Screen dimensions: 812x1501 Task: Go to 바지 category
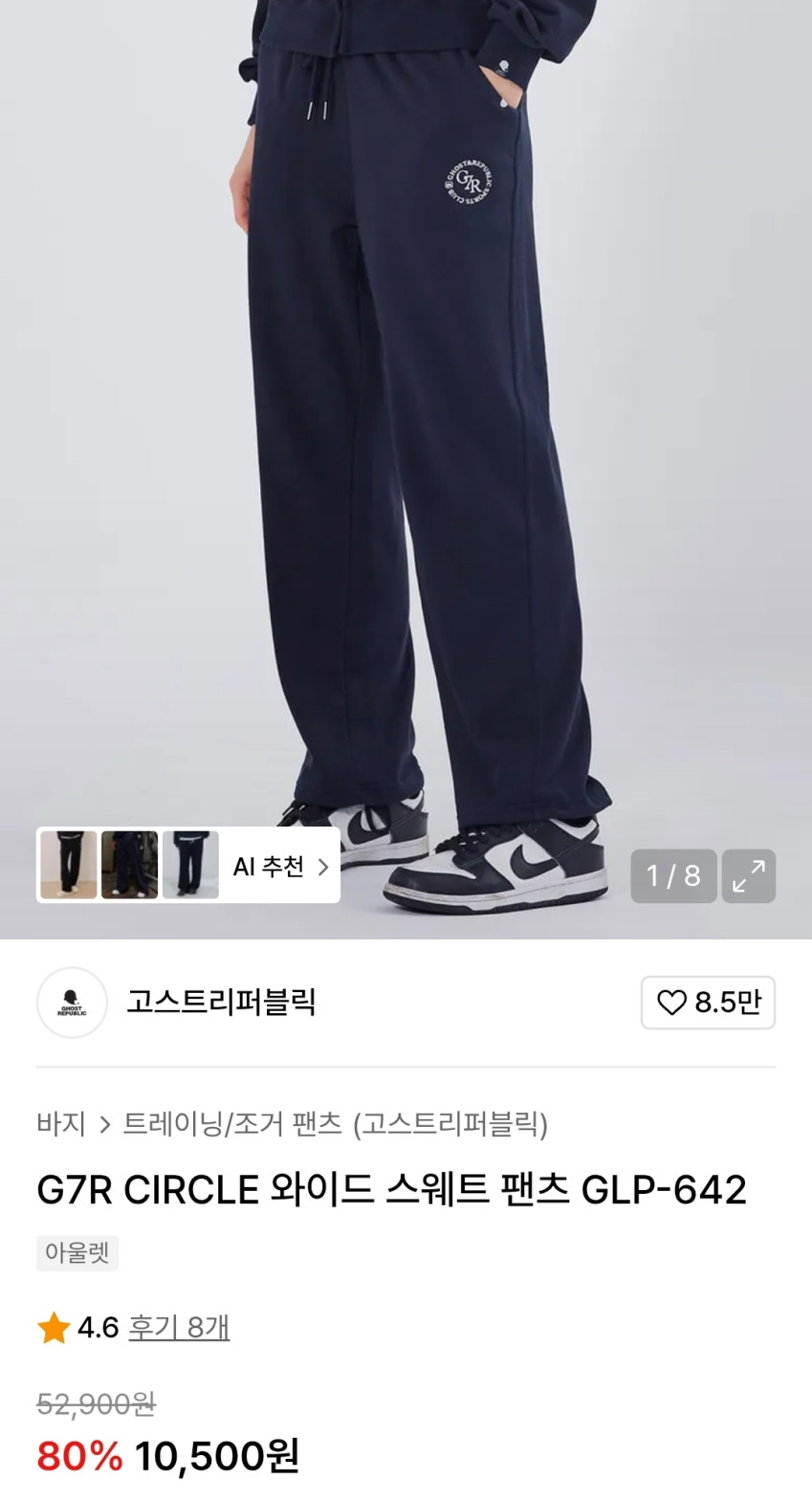[61, 1123]
